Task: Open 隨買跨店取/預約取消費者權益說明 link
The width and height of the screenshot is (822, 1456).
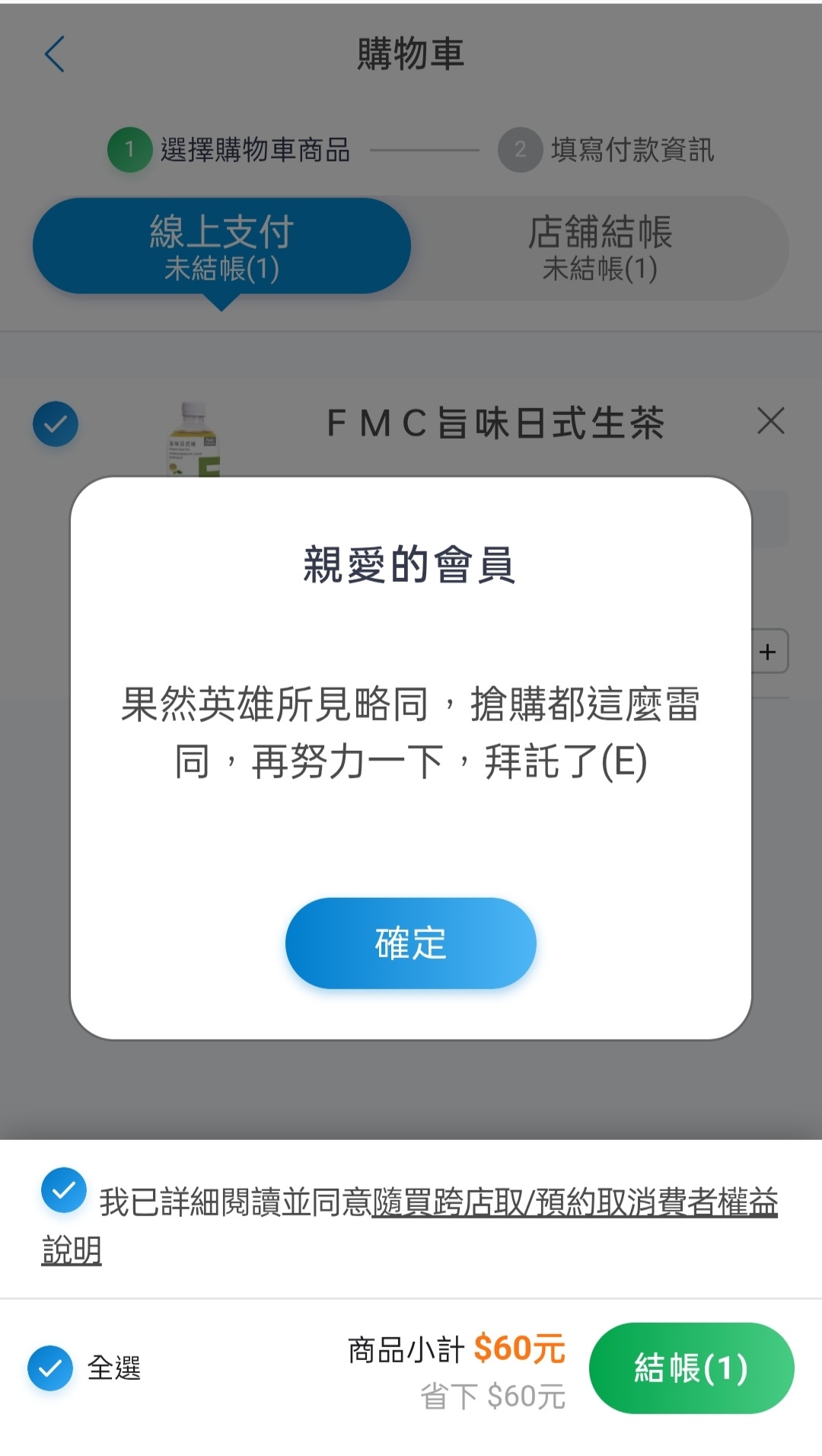Action: (x=574, y=1203)
